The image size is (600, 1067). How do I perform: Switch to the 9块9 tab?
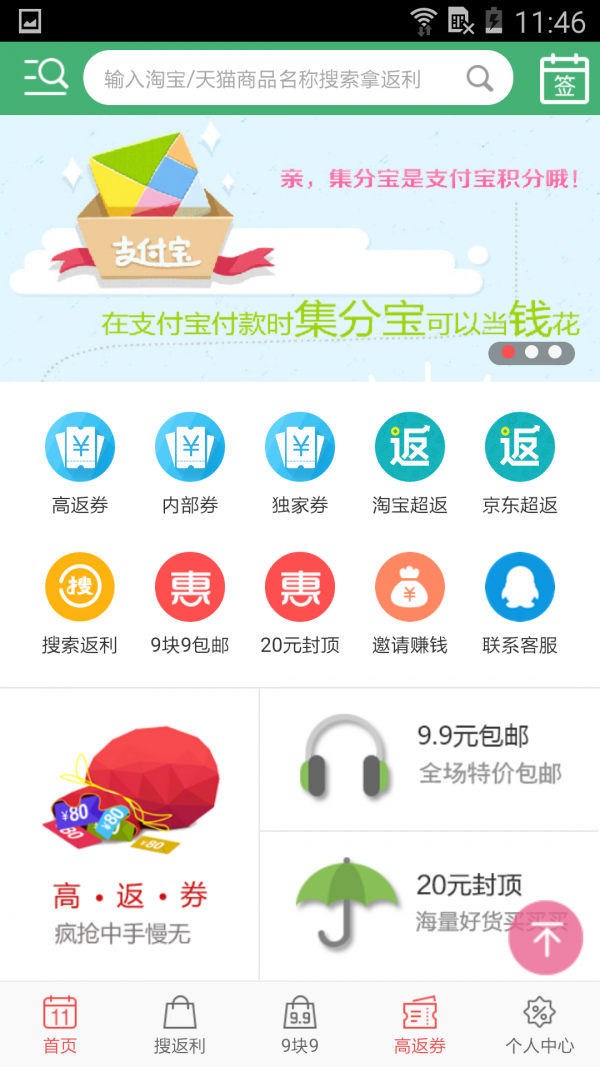pyautogui.click(x=300, y=1025)
